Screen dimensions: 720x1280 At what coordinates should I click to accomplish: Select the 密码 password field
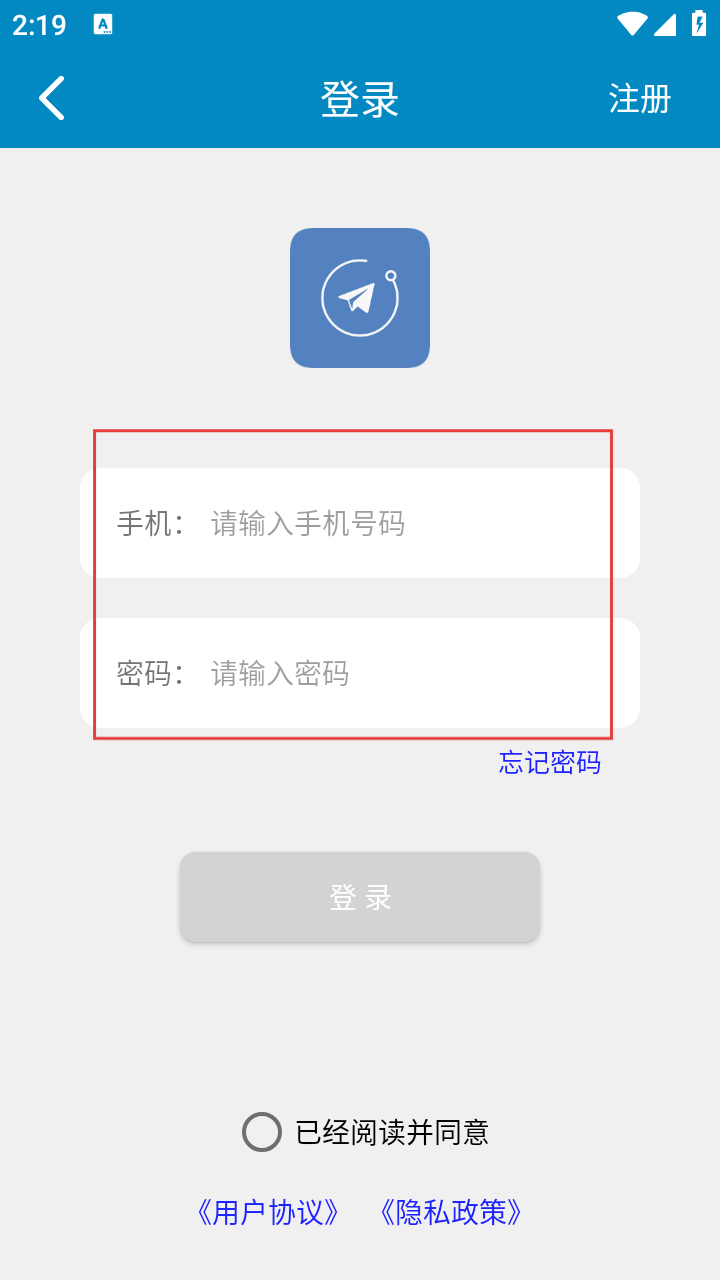(x=360, y=673)
